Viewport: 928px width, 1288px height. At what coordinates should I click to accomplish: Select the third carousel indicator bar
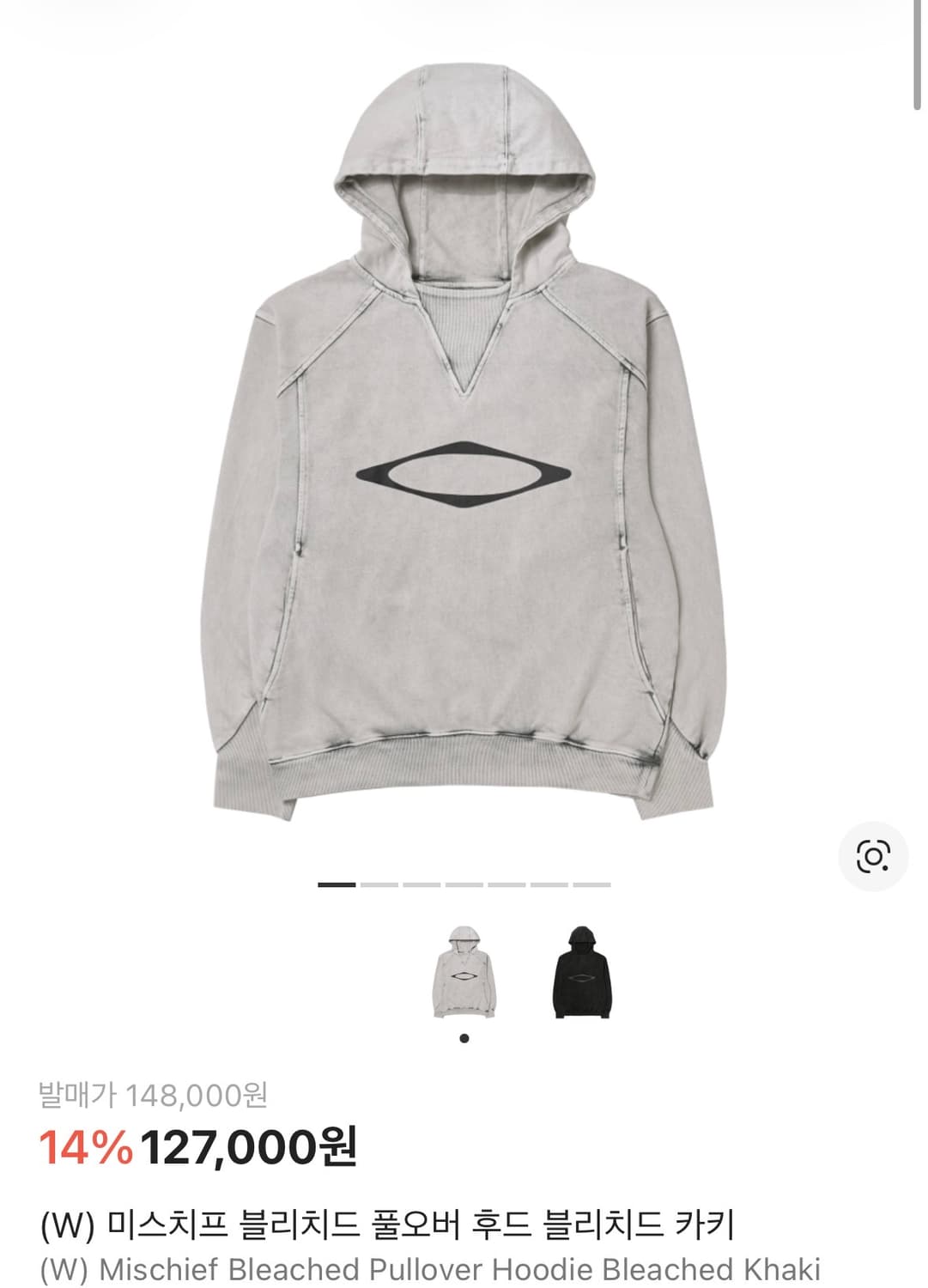[420, 882]
